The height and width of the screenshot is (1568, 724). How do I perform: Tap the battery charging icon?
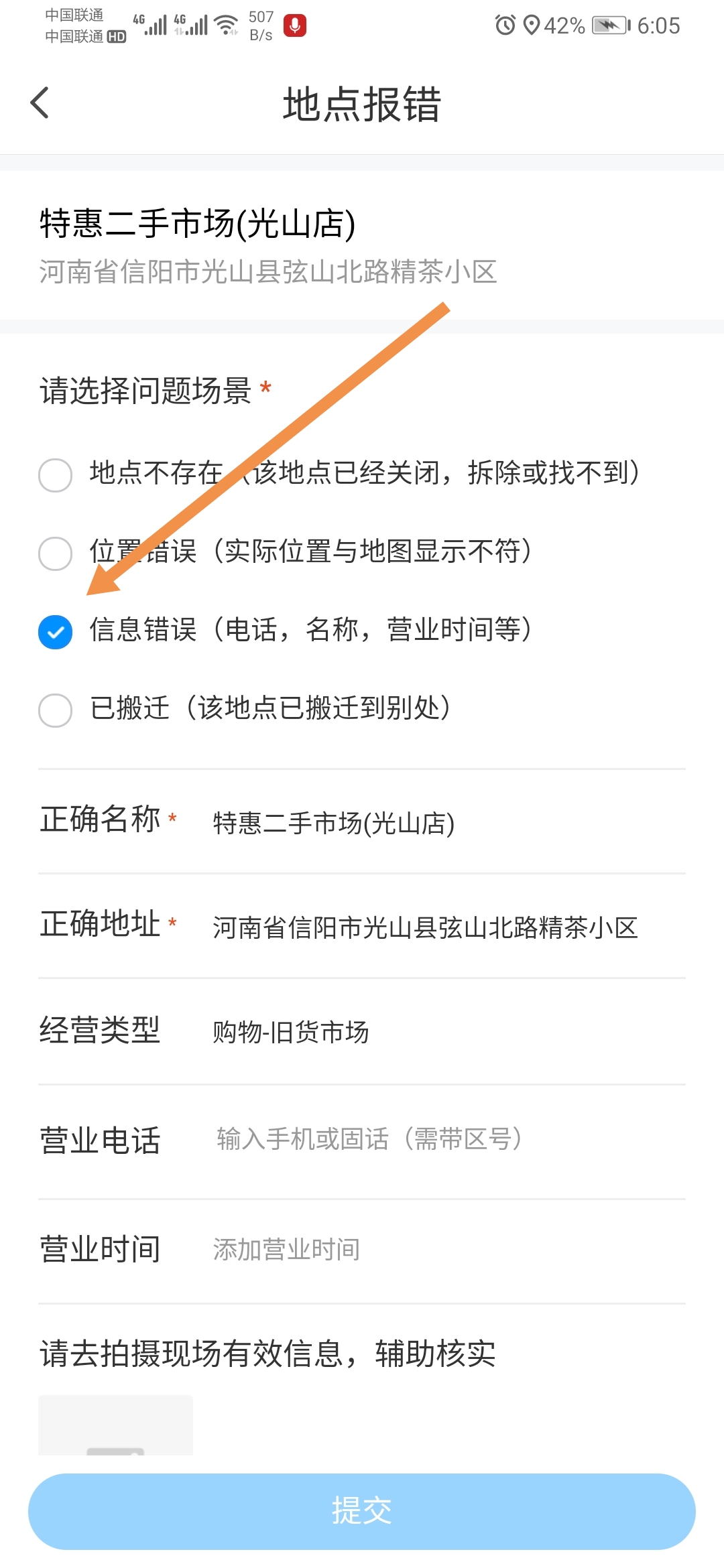(607, 25)
